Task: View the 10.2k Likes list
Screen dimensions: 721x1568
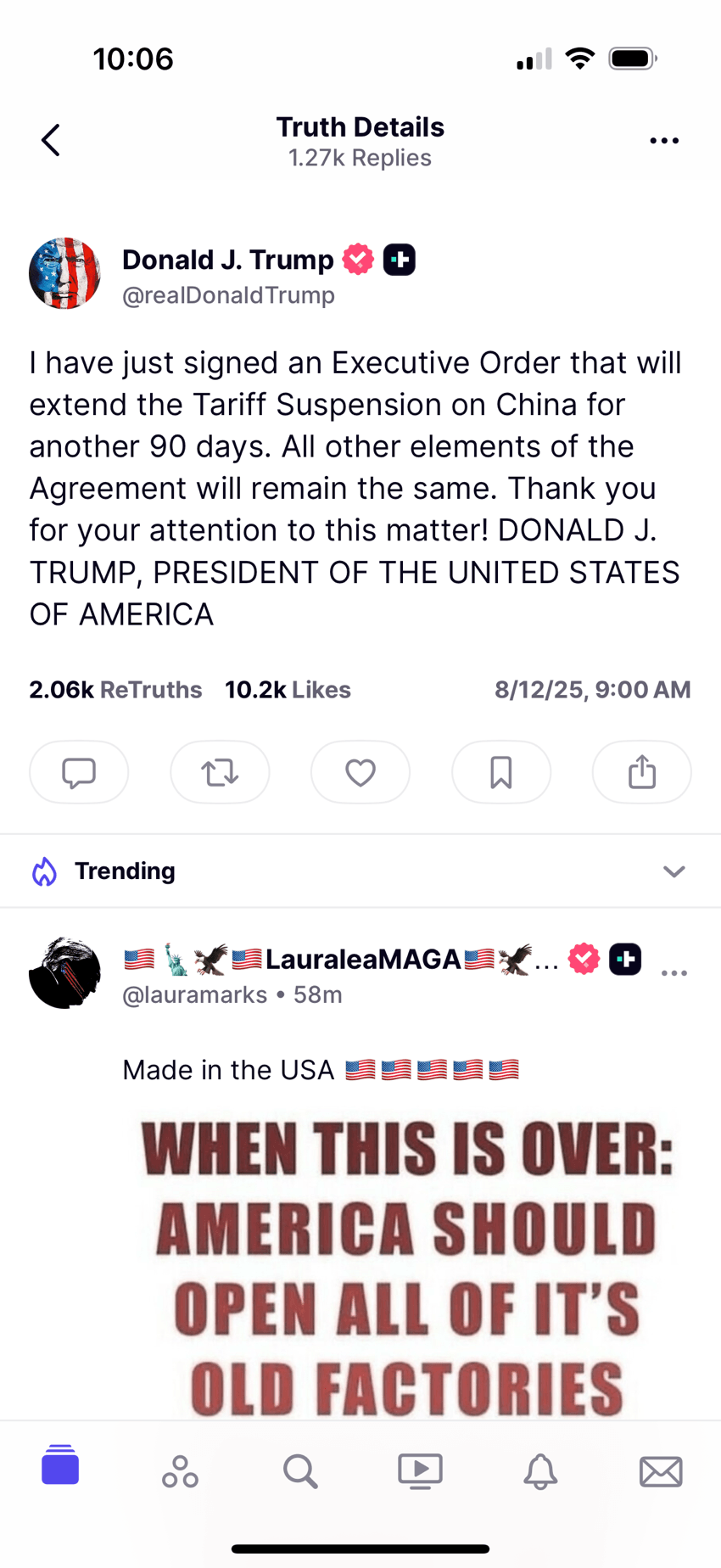Action: 288,690
